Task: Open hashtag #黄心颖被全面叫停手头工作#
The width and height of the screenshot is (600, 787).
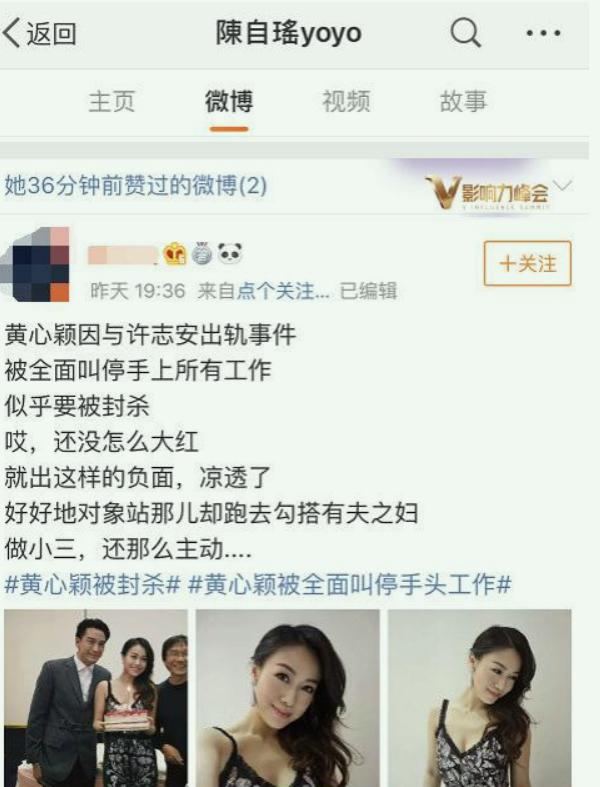Action: tap(350, 585)
